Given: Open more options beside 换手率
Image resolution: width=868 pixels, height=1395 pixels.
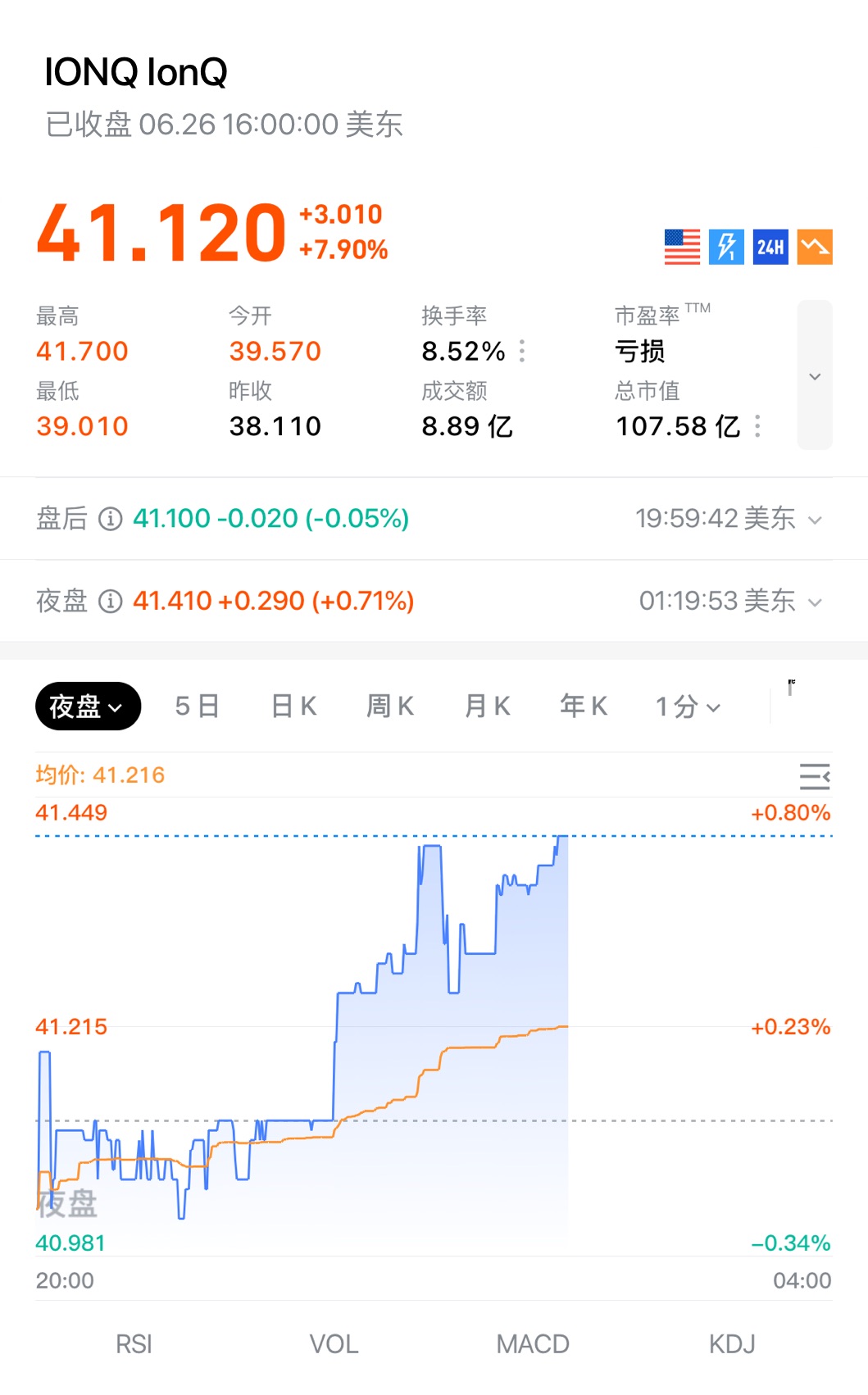Looking at the screenshot, I should click(x=522, y=352).
